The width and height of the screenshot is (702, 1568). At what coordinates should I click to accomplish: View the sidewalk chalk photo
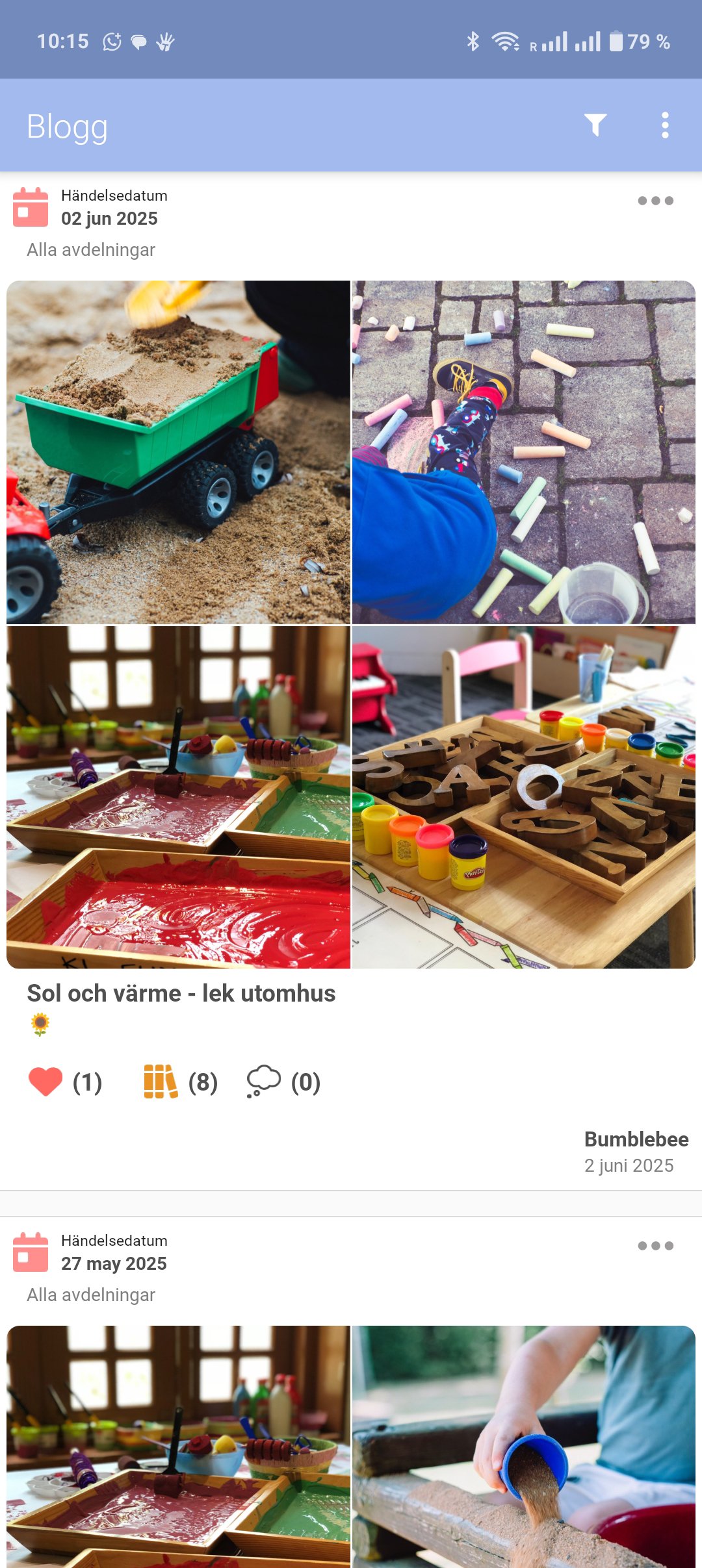(524, 452)
